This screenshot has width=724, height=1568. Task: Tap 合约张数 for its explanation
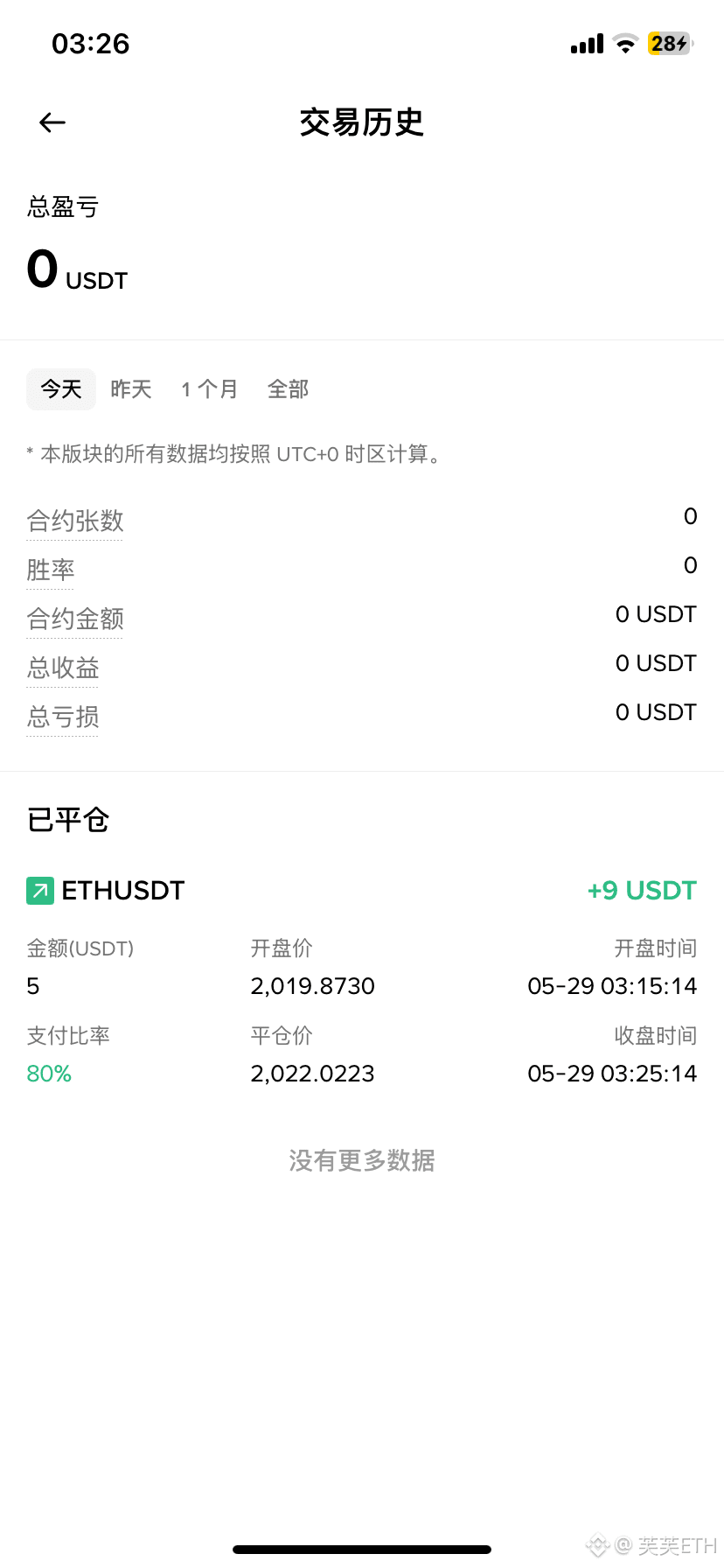[75, 521]
